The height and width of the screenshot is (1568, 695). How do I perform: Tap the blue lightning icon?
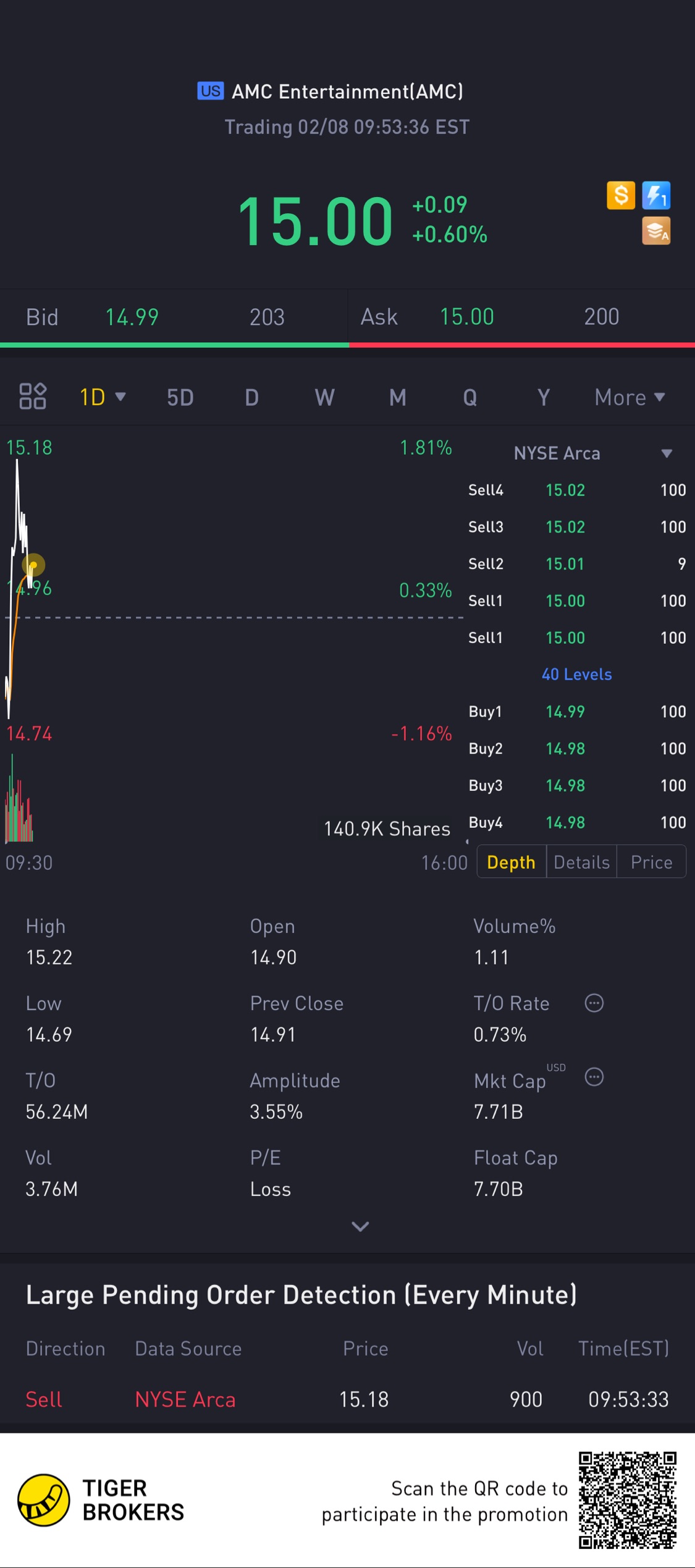coord(656,196)
